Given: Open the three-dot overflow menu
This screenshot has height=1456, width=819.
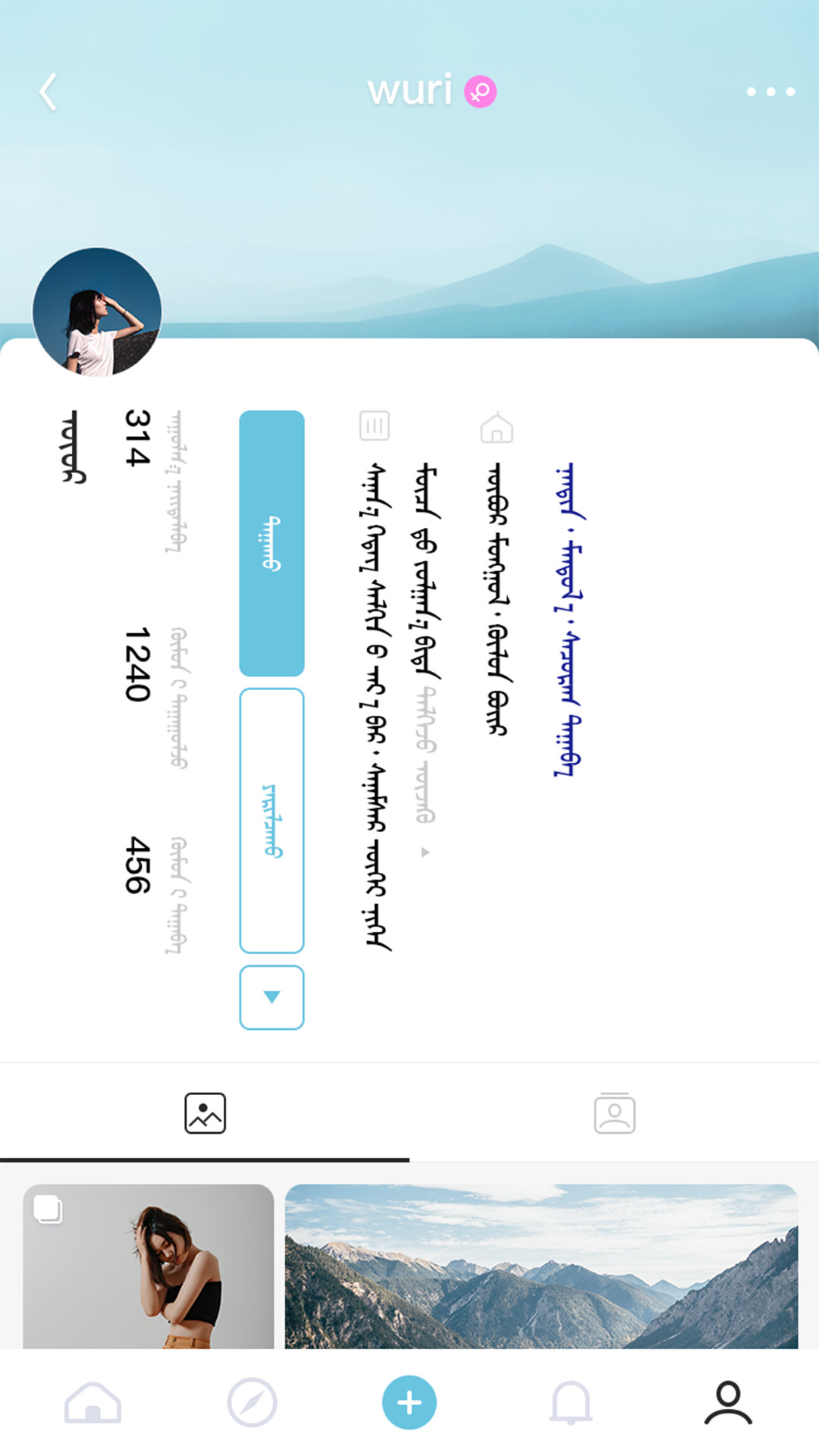Looking at the screenshot, I should (x=770, y=92).
